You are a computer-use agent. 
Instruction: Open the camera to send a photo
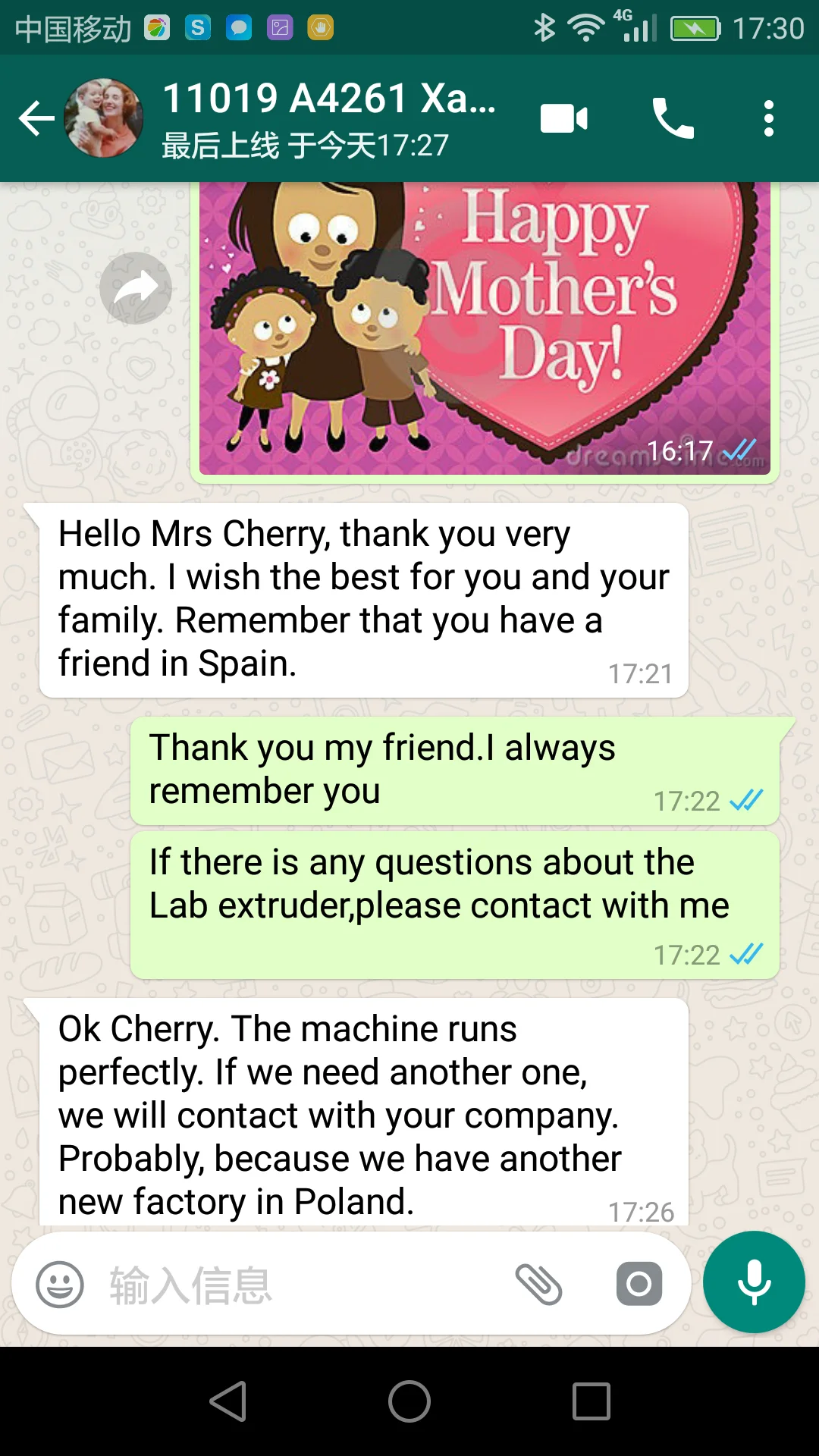point(639,1285)
